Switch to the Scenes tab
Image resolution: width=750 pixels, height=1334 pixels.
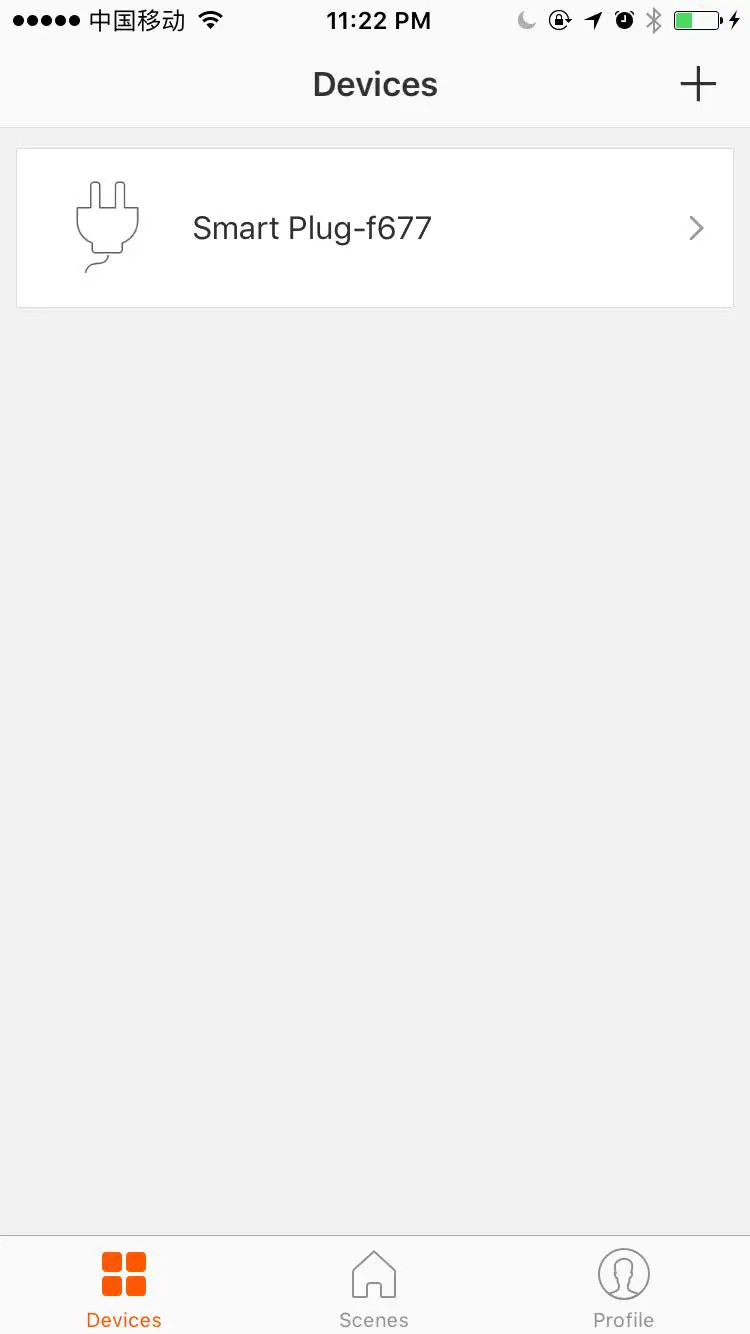pos(374,1288)
